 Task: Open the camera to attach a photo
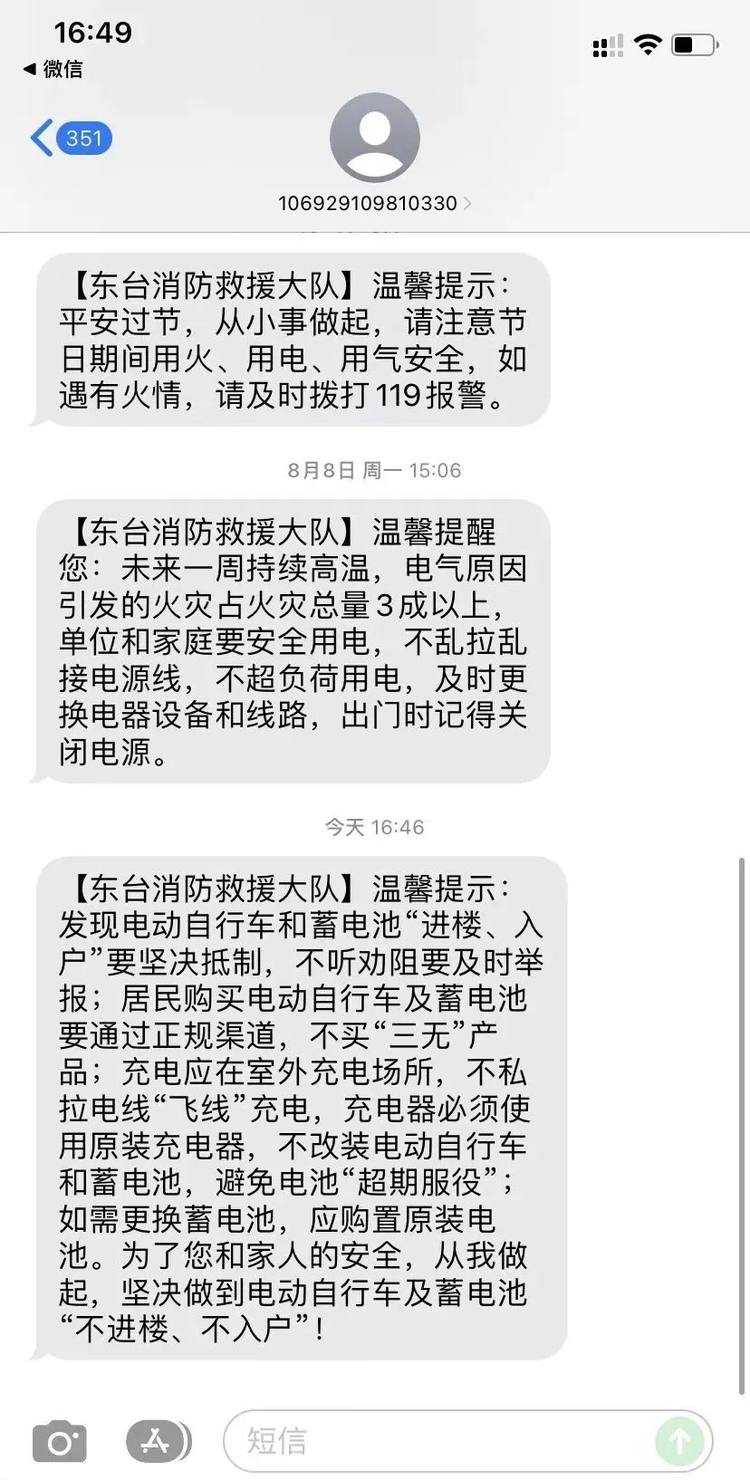pyautogui.click(x=60, y=1440)
